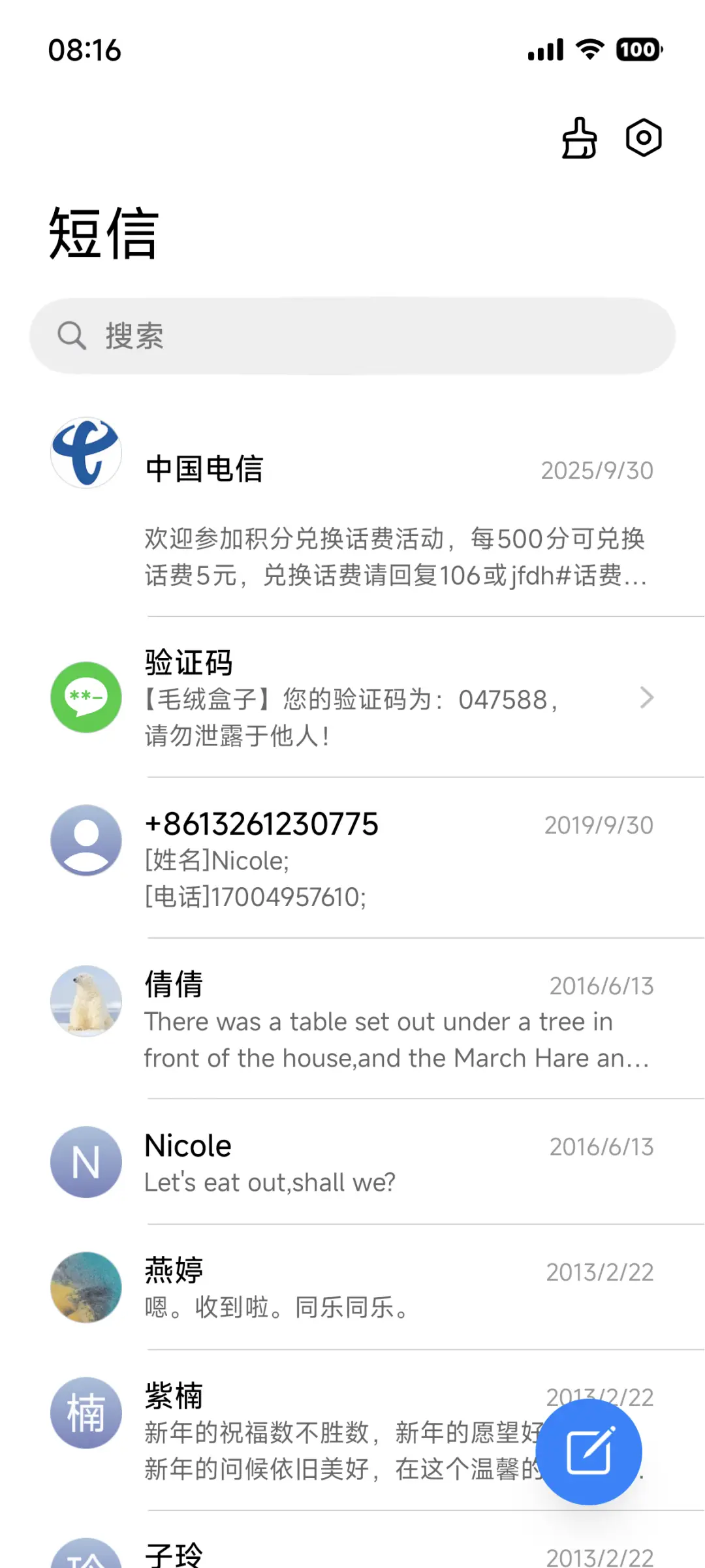This screenshot has width=705, height=1568.
Task: Open message settings via gear icon
Action: pos(643,138)
